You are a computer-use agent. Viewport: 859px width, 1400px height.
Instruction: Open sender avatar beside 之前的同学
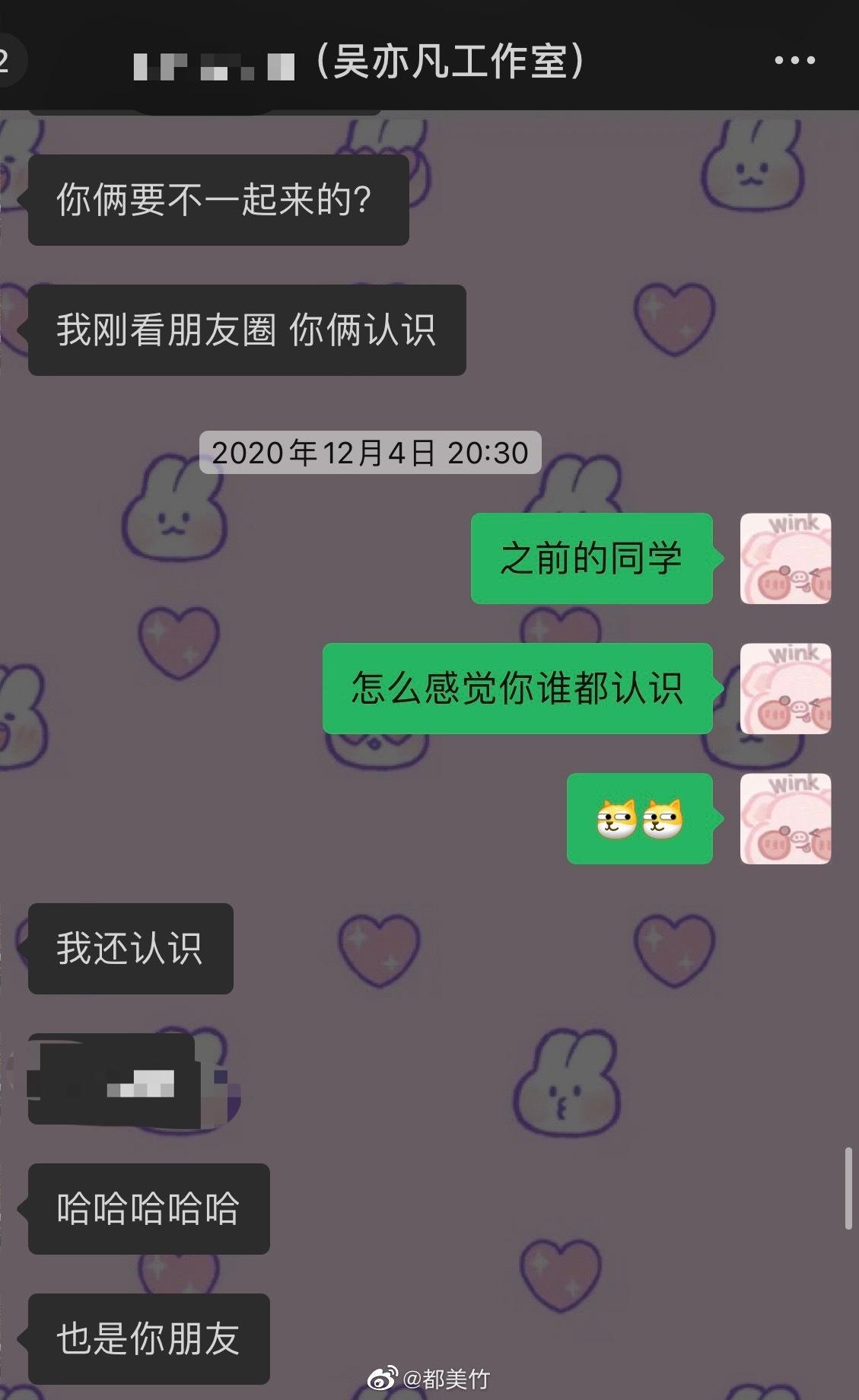click(x=785, y=558)
